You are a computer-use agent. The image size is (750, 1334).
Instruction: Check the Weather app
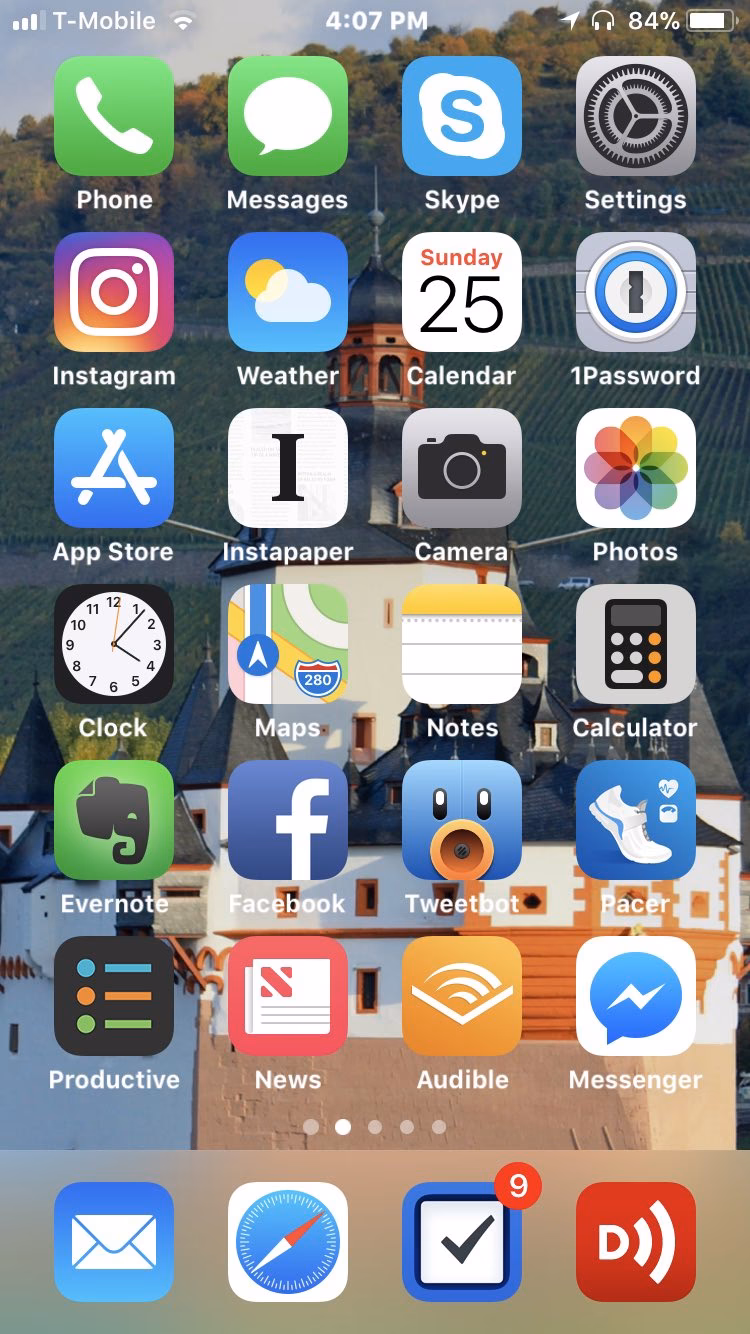click(287, 292)
